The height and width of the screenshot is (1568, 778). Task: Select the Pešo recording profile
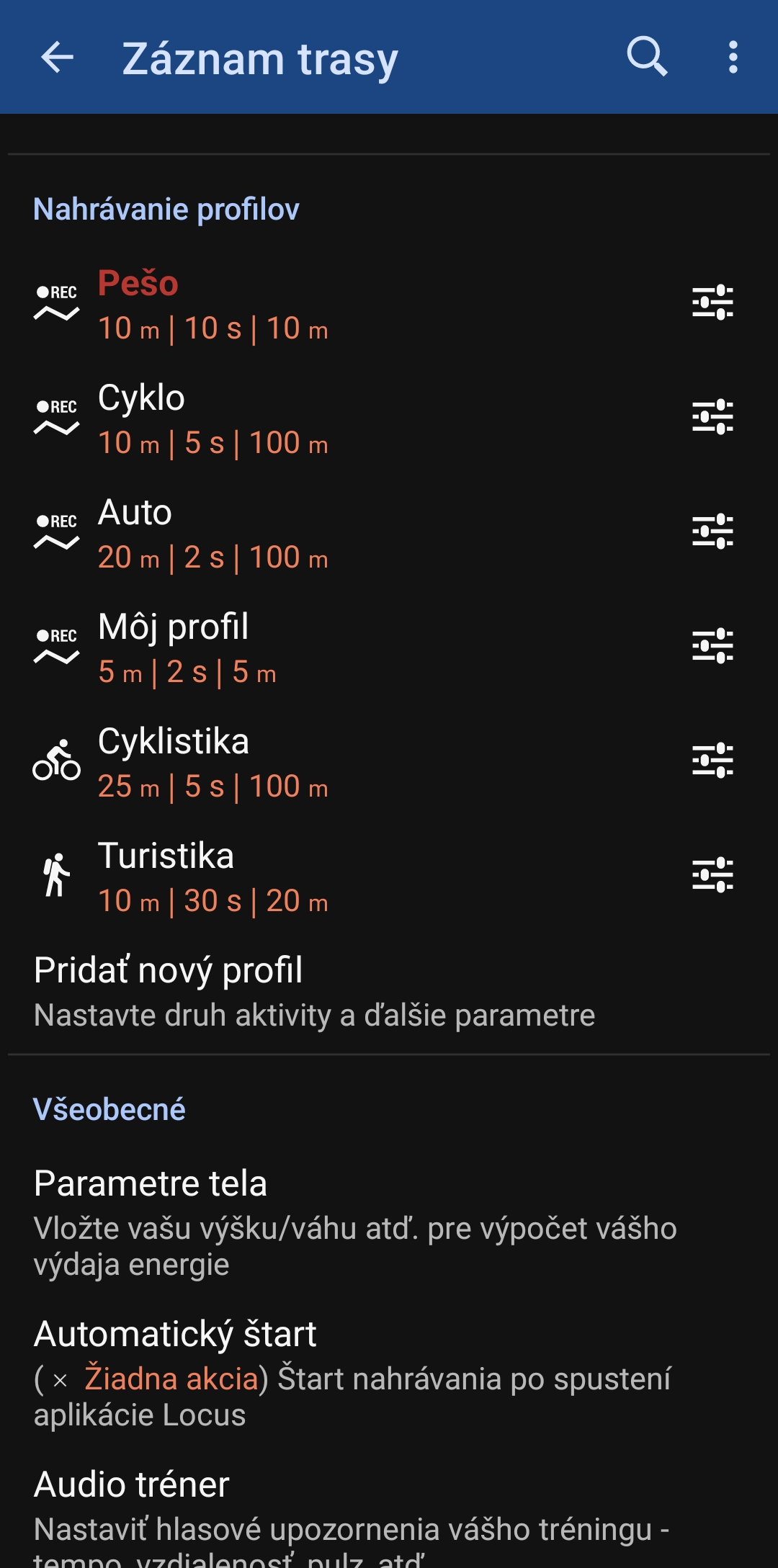point(288,304)
